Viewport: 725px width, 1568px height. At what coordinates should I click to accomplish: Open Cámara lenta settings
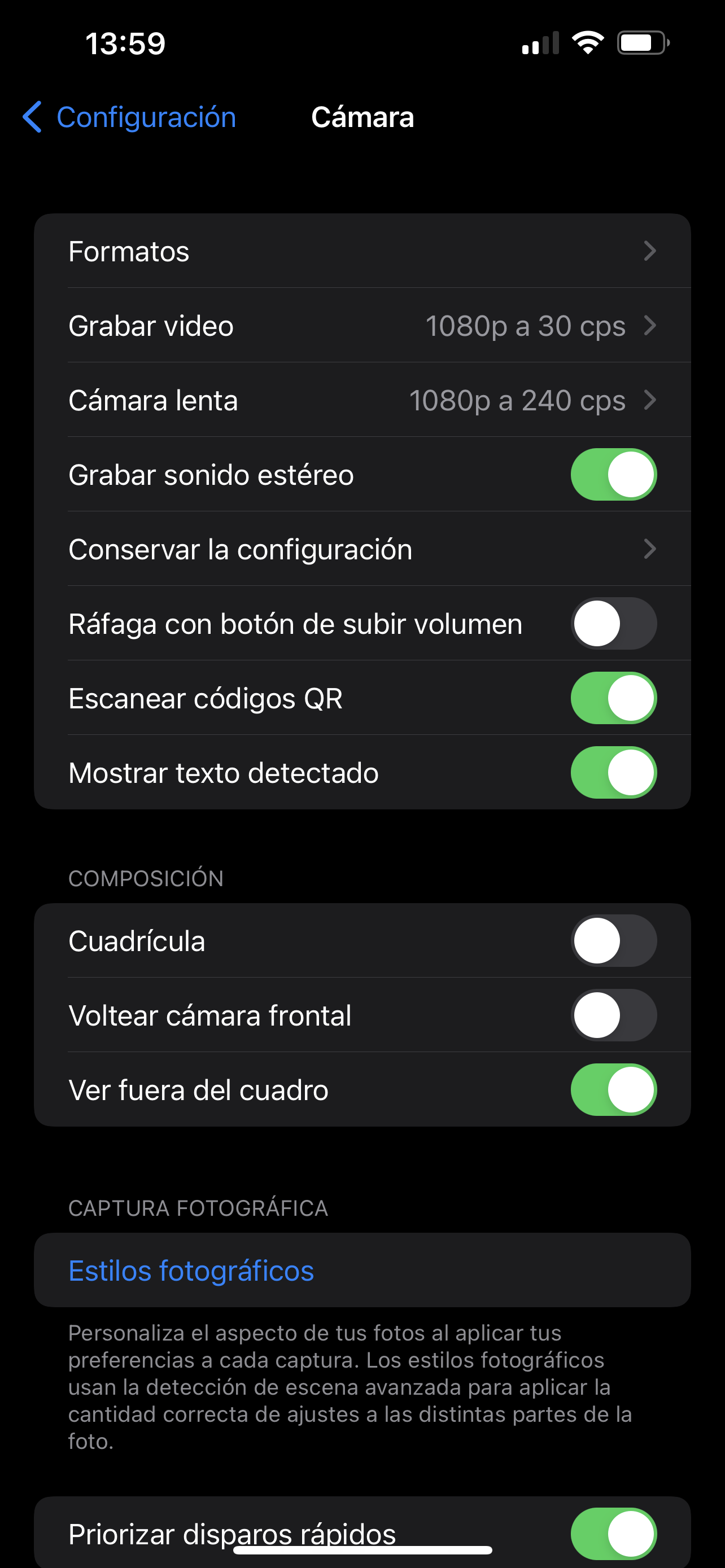[362, 400]
